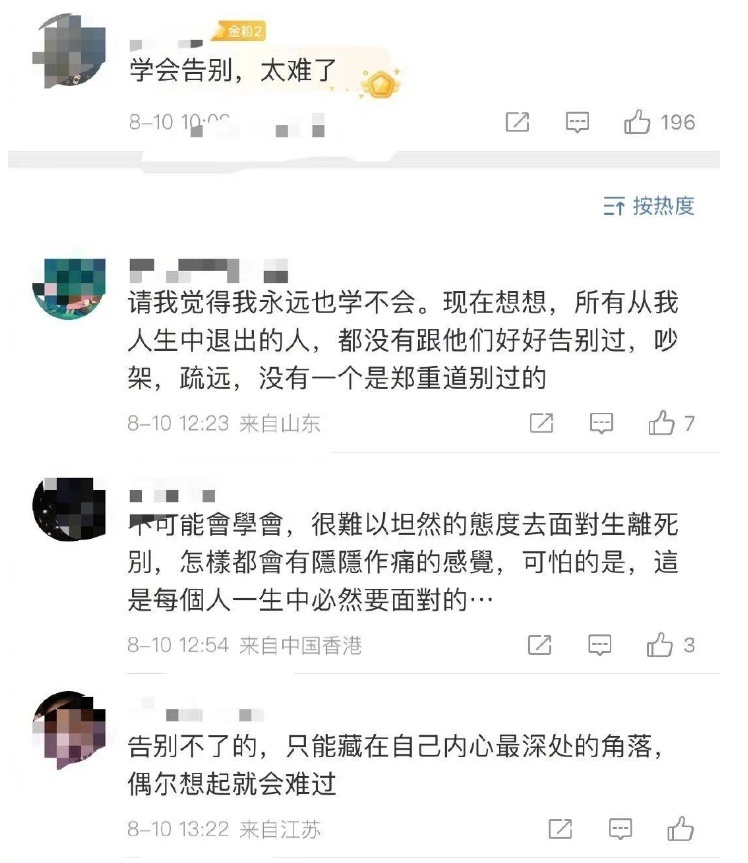Open the 按热度 sort option
The image size is (748, 863).
649,206
